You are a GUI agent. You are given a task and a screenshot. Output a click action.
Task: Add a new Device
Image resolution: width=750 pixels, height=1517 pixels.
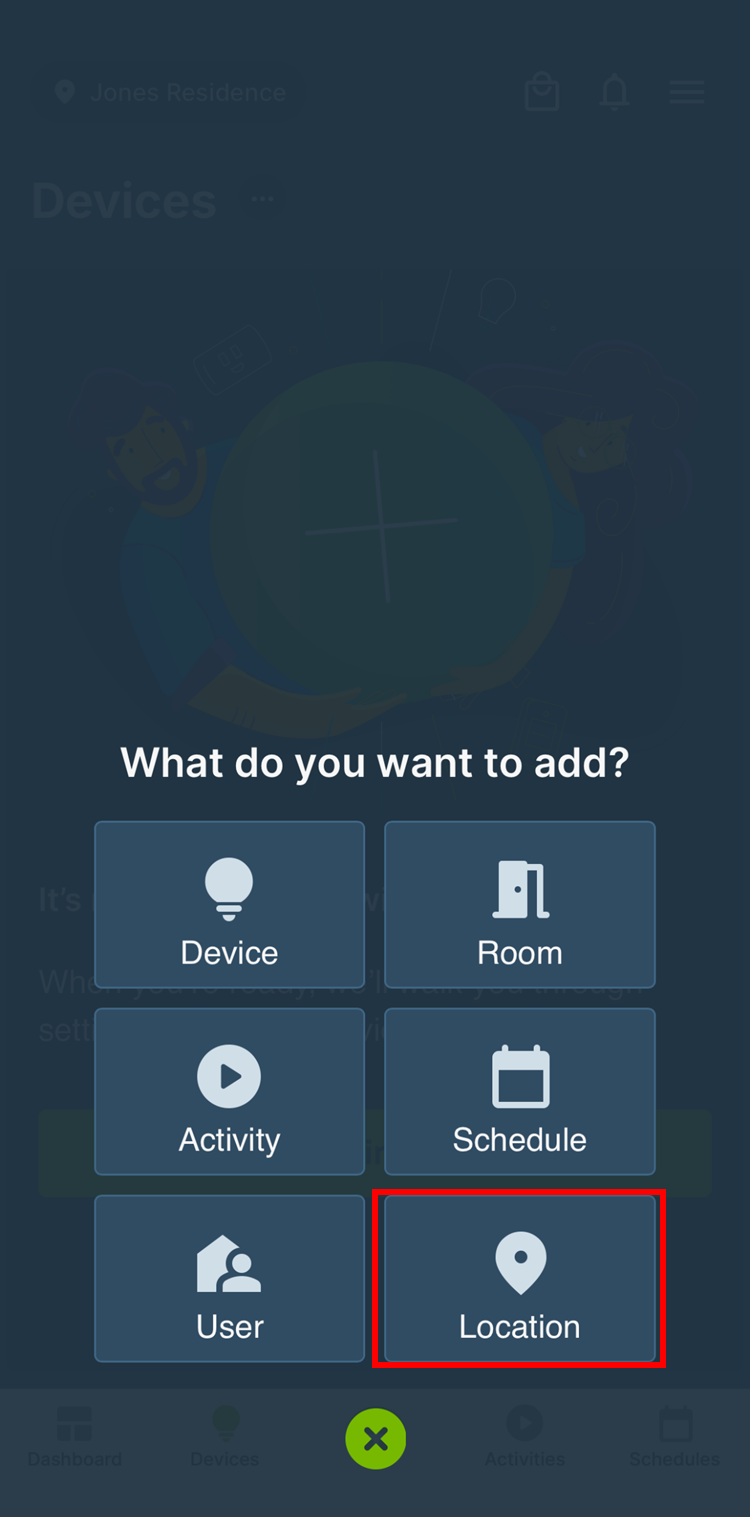coord(229,904)
